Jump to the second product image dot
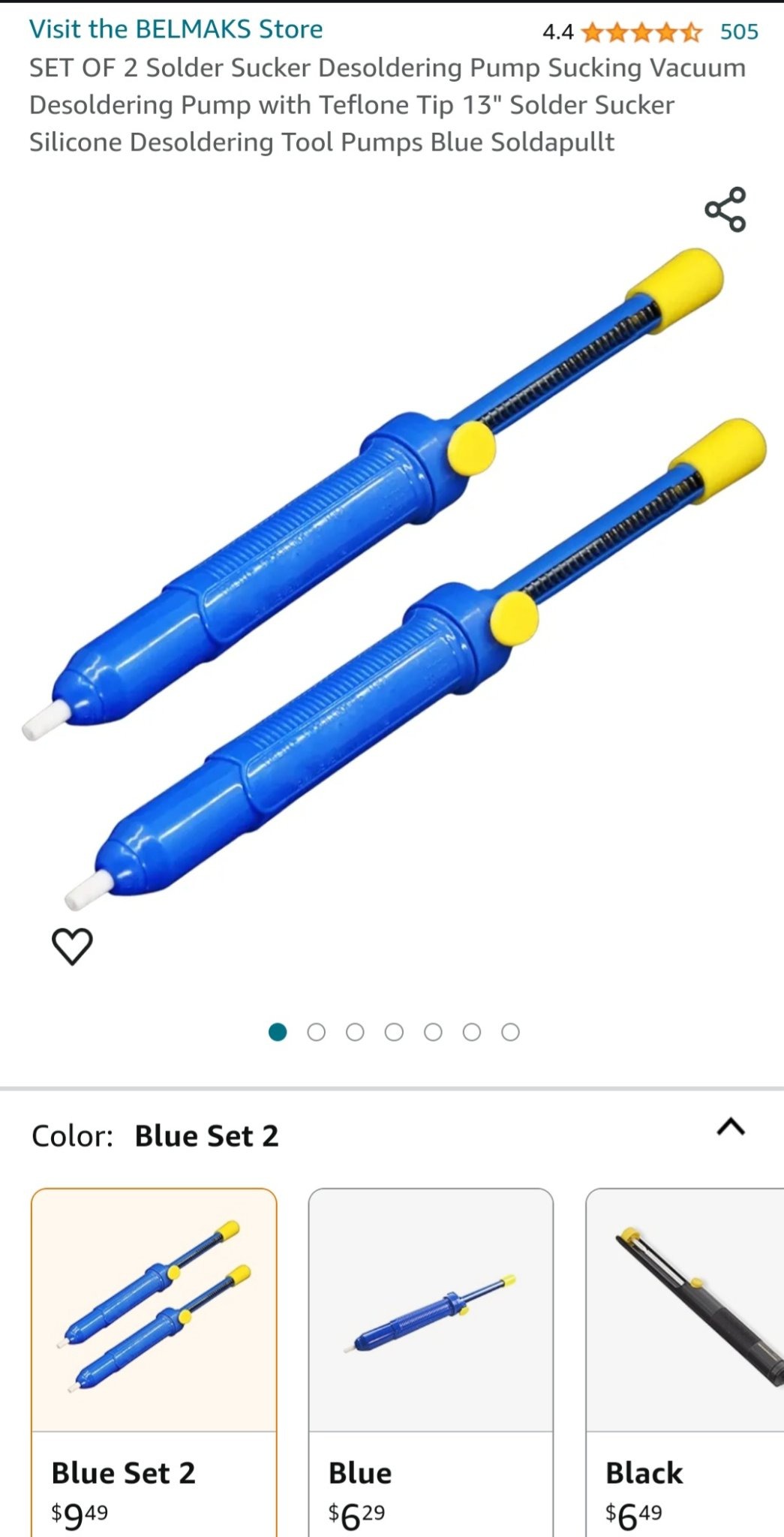 point(317,1033)
